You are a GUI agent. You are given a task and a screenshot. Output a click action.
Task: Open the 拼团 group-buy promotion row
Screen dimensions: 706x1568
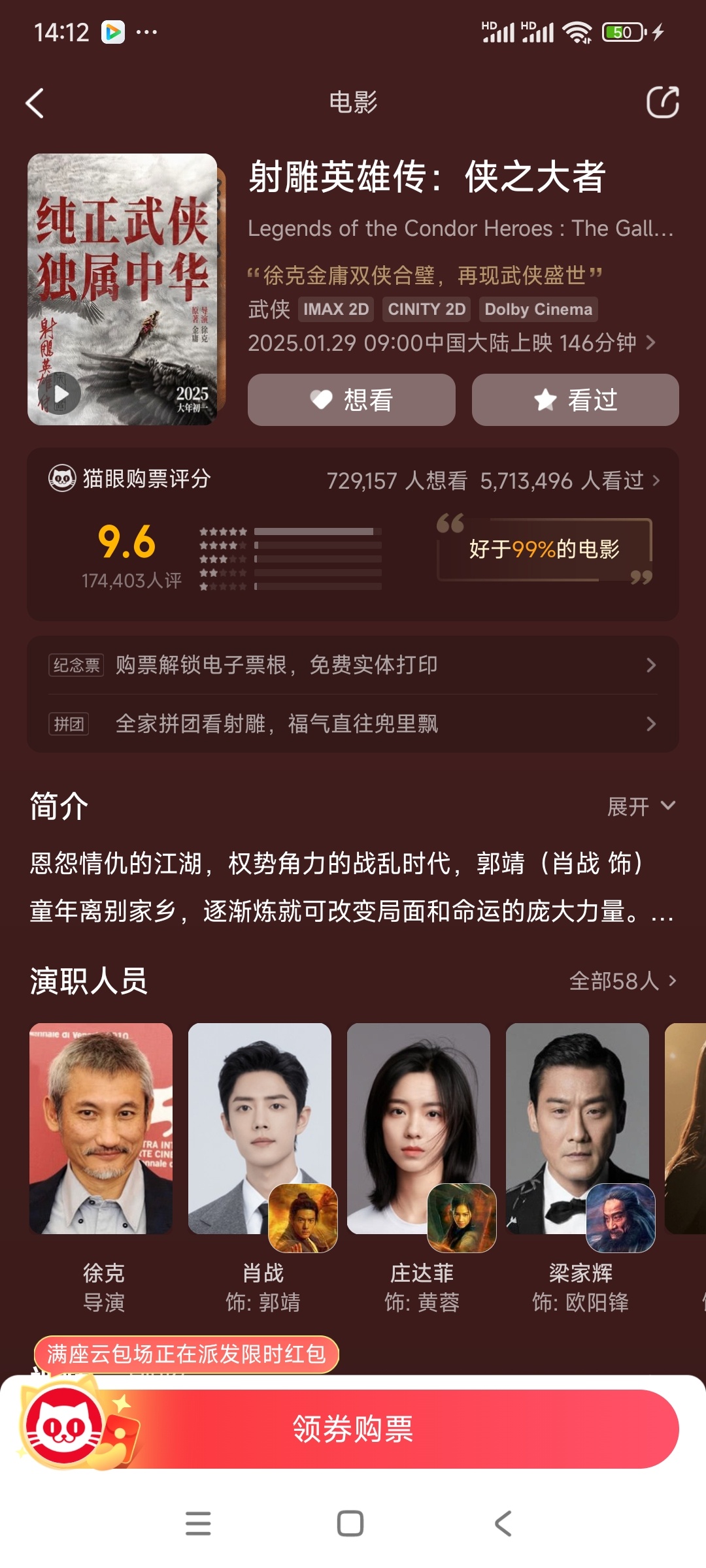coord(353,724)
